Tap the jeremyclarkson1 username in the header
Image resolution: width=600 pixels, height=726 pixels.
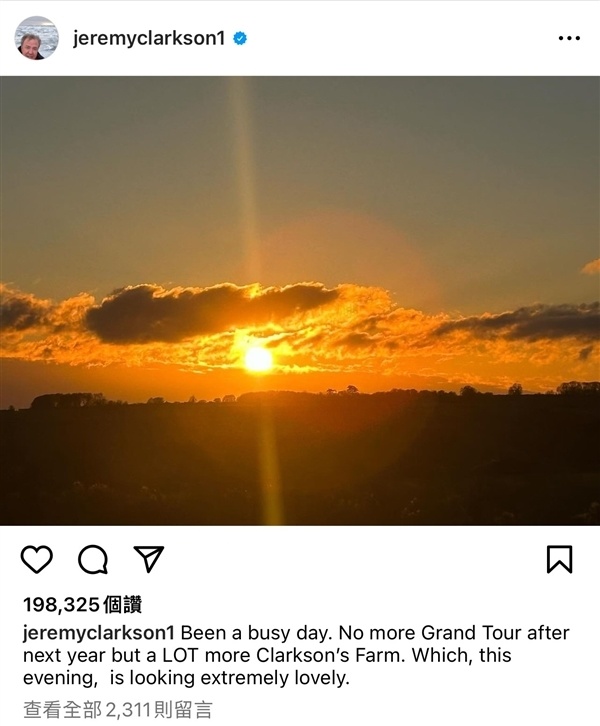pos(149,38)
